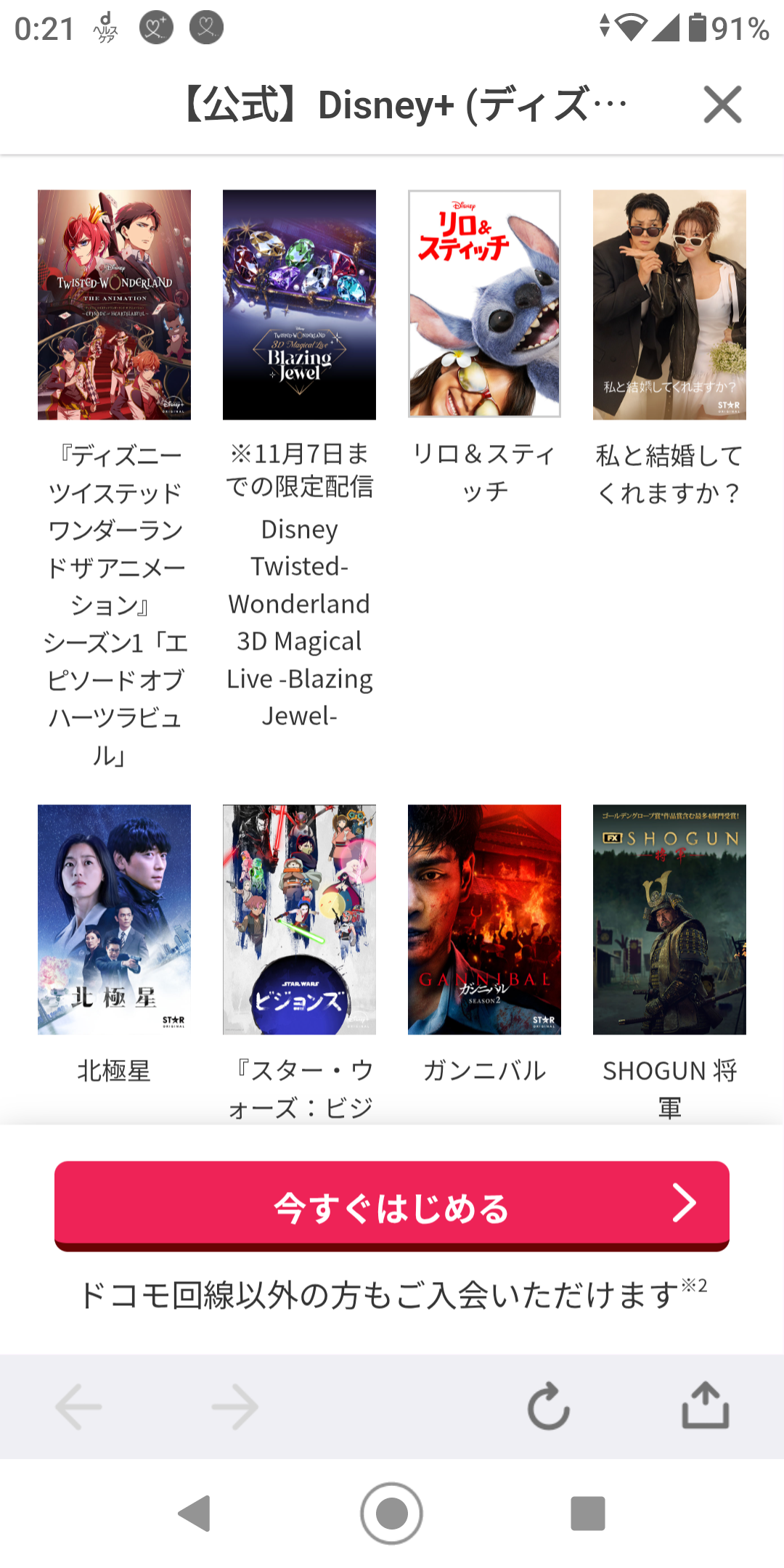
Task: Go back to the previous web page
Action: pos(79,1406)
